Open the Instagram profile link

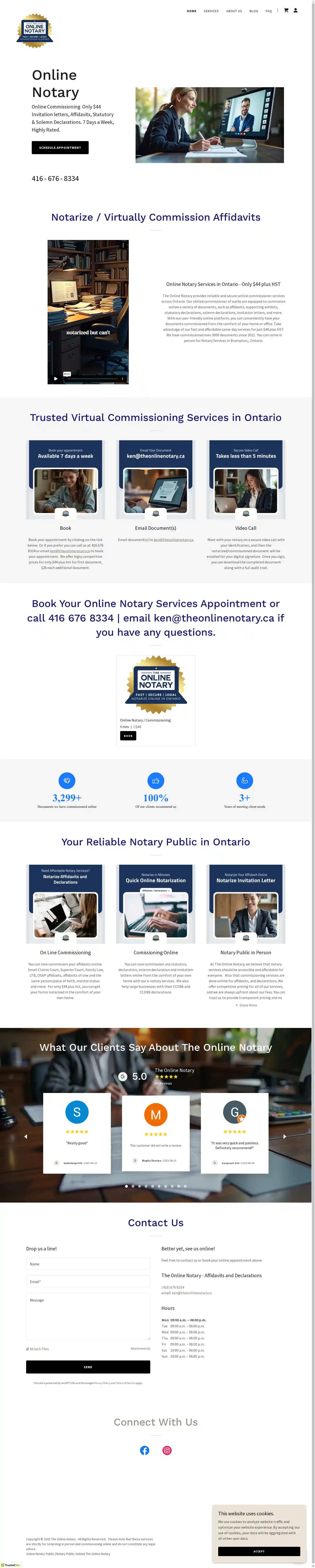[x=167, y=1450]
